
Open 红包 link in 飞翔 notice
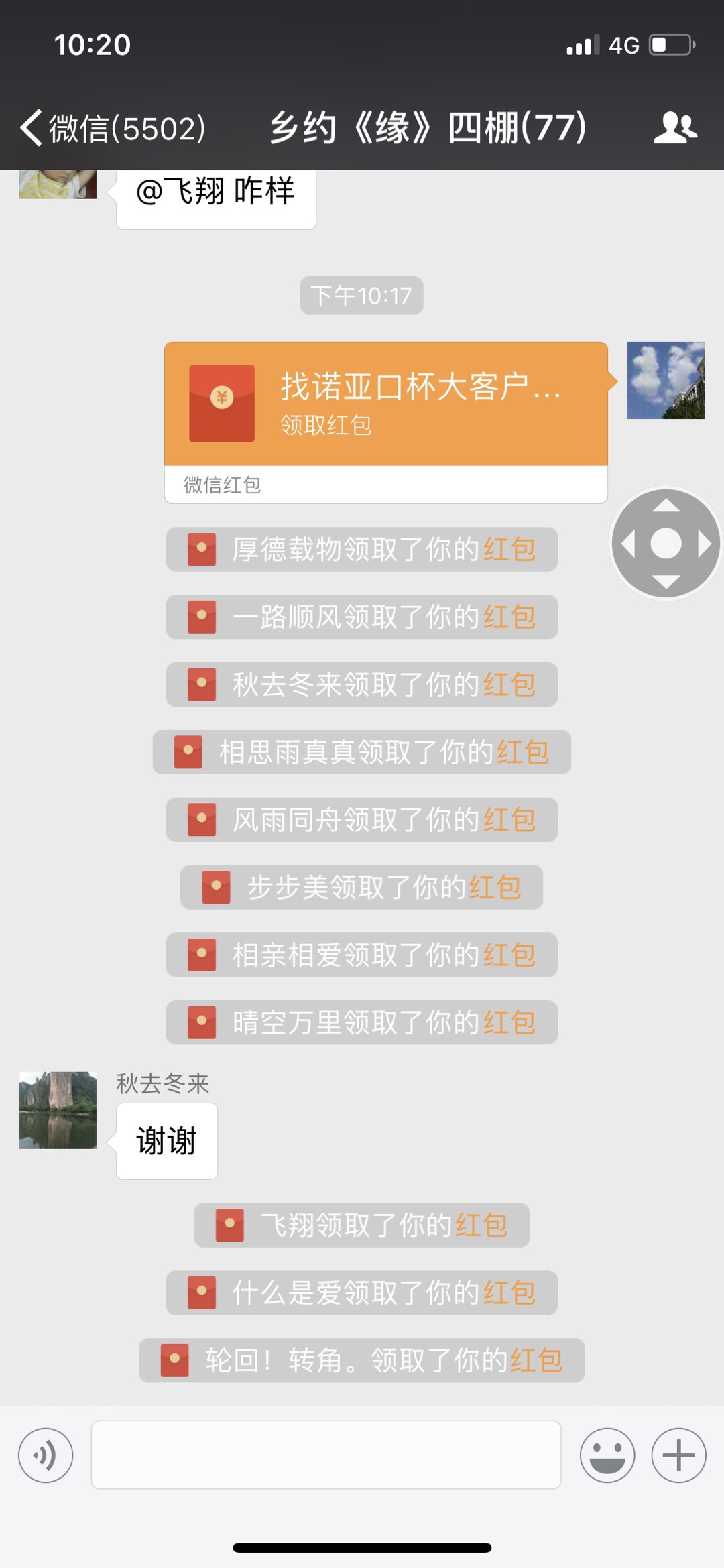click(x=481, y=1225)
